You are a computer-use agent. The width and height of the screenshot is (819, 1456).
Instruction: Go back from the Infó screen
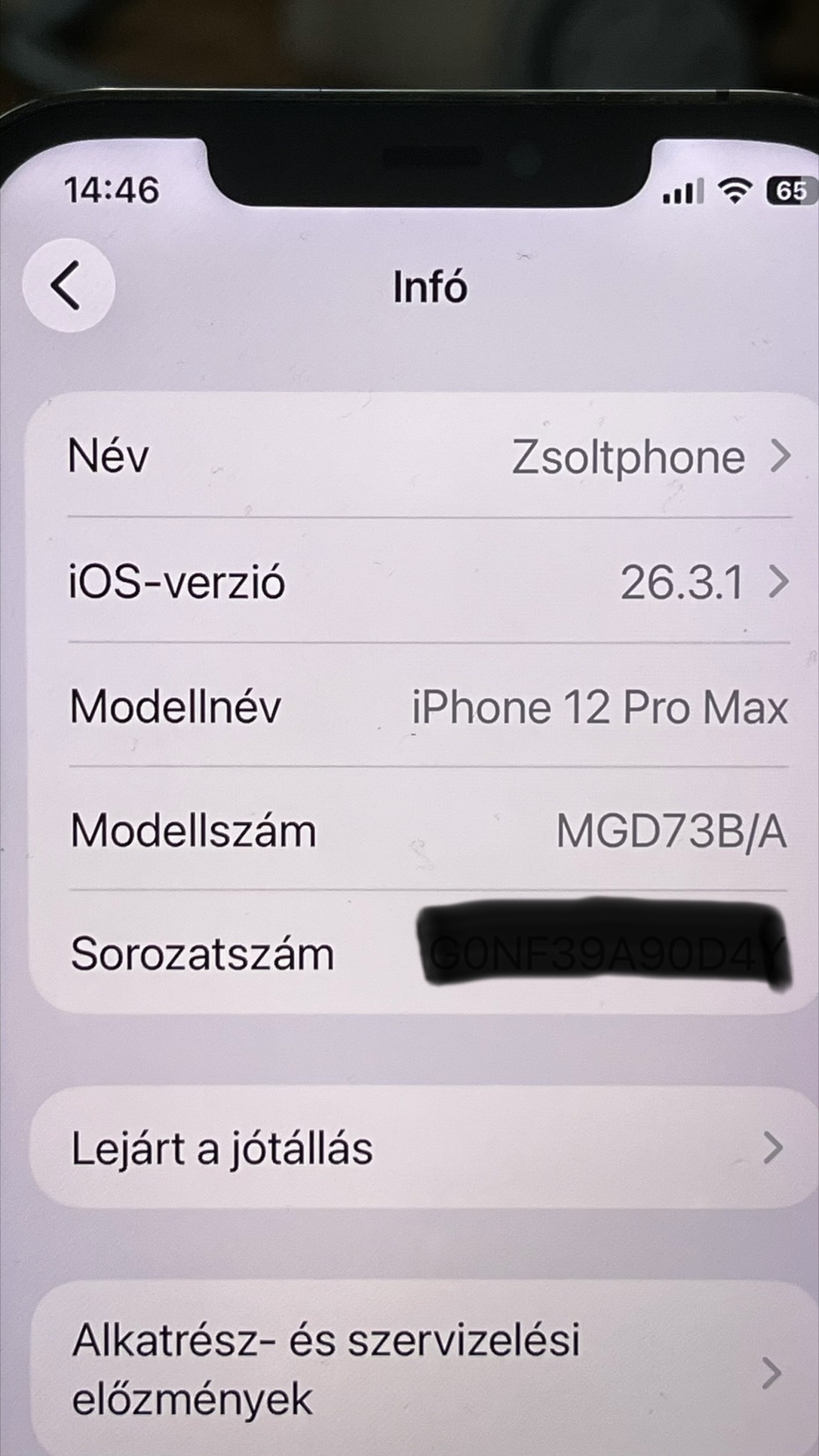(68, 286)
